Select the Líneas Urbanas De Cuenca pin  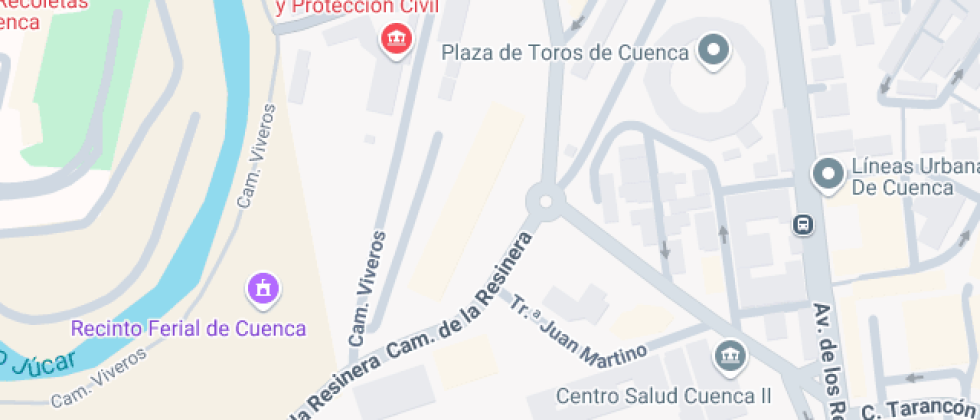[x=828, y=174]
